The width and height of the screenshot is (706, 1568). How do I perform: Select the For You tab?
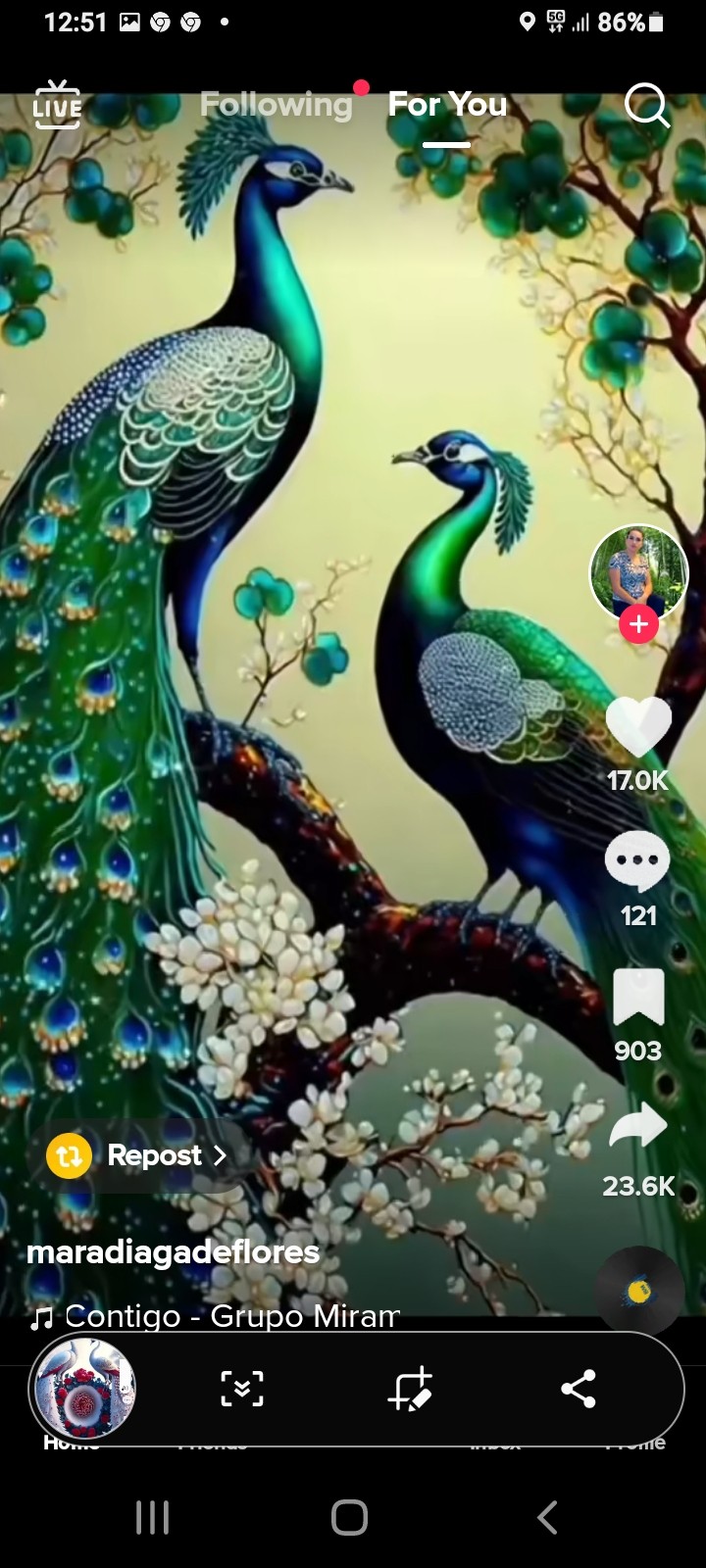click(x=447, y=105)
